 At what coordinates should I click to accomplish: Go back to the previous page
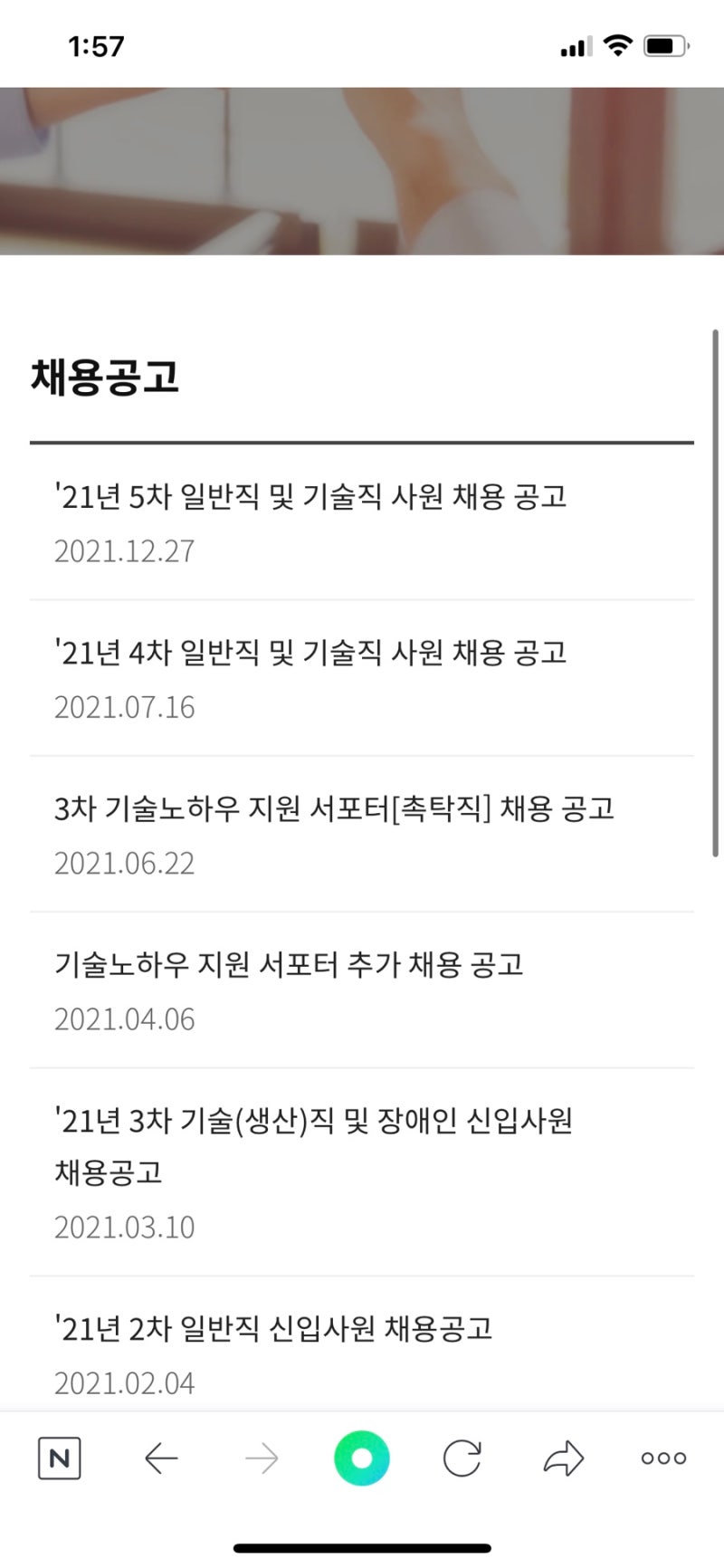pos(161,1458)
